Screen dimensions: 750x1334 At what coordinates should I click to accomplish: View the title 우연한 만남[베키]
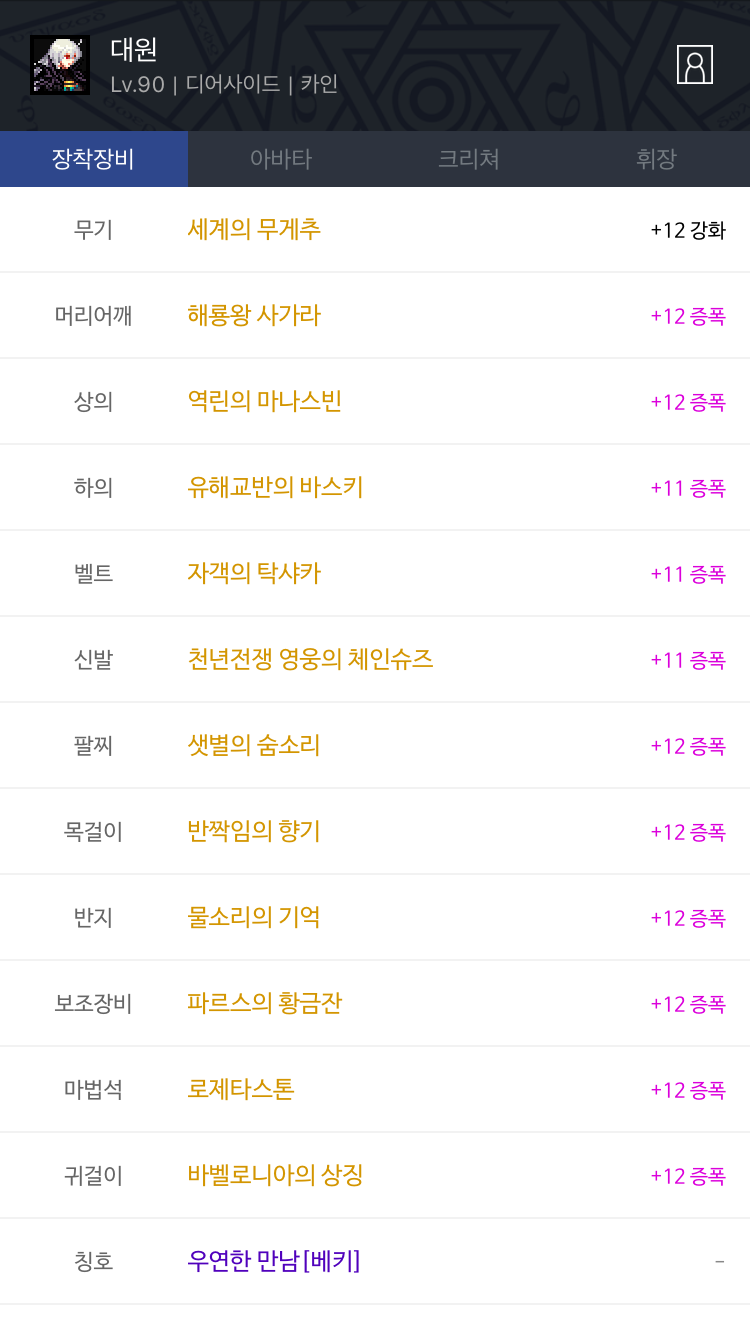[x=274, y=1261]
